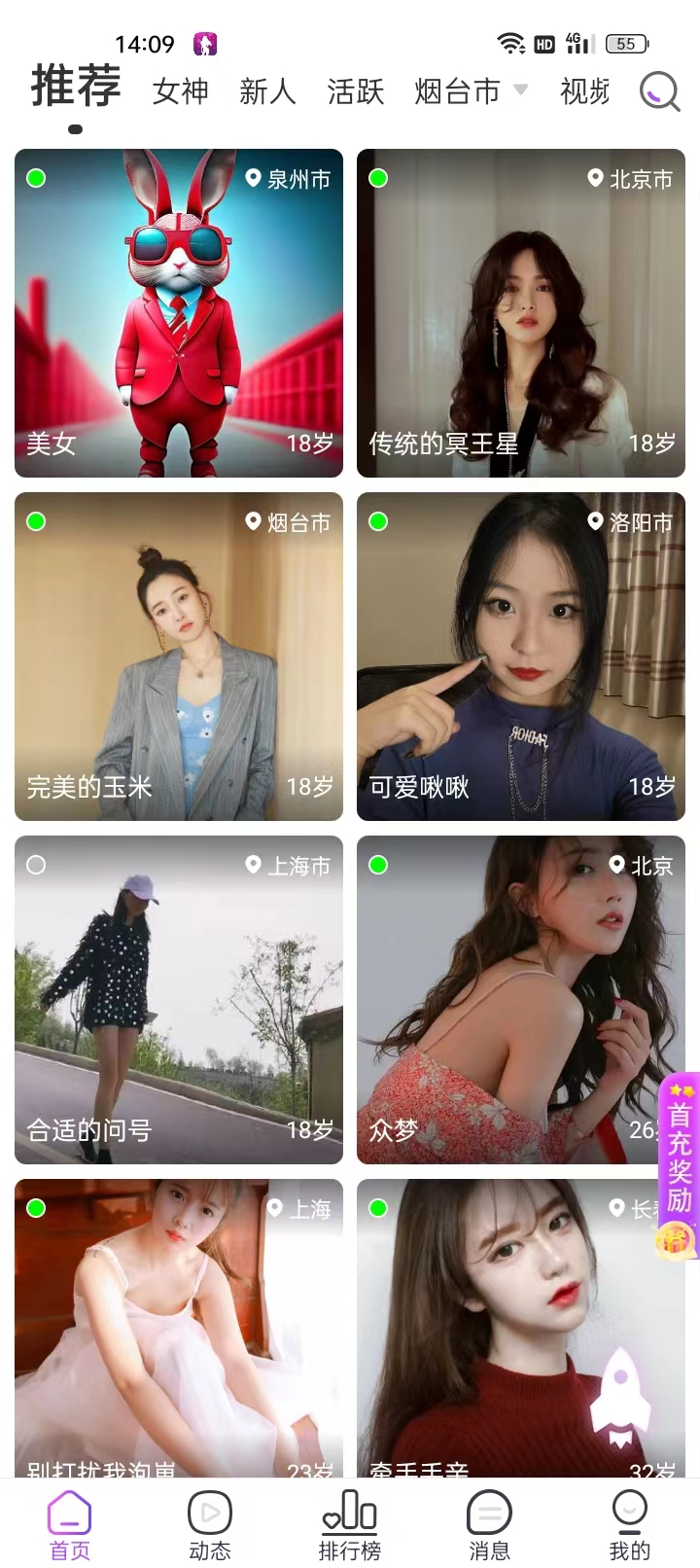Image resolution: width=700 pixels, height=1568 pixels.
Task: Select the 视频 tab
Action: click(584, 90)
